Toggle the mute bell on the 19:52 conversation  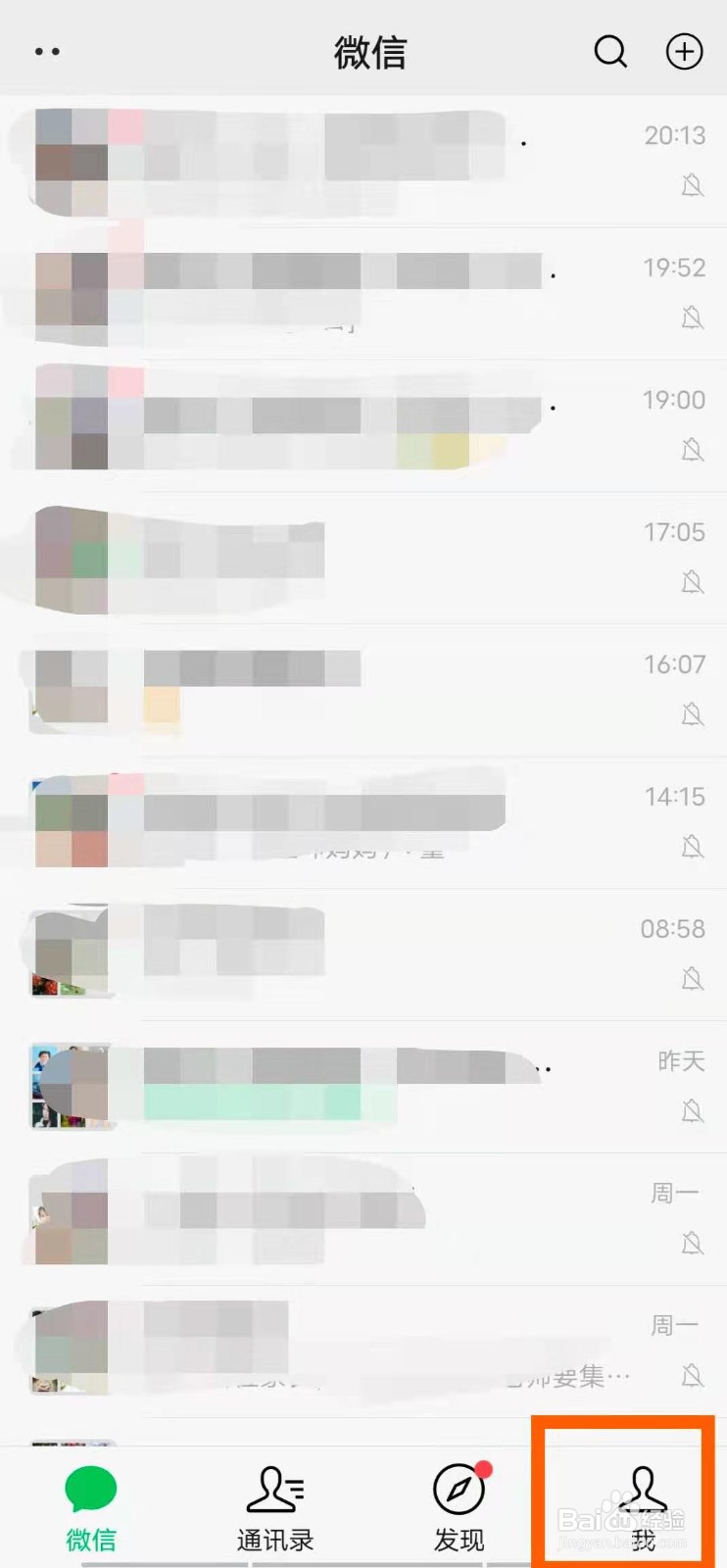(693, 318)
